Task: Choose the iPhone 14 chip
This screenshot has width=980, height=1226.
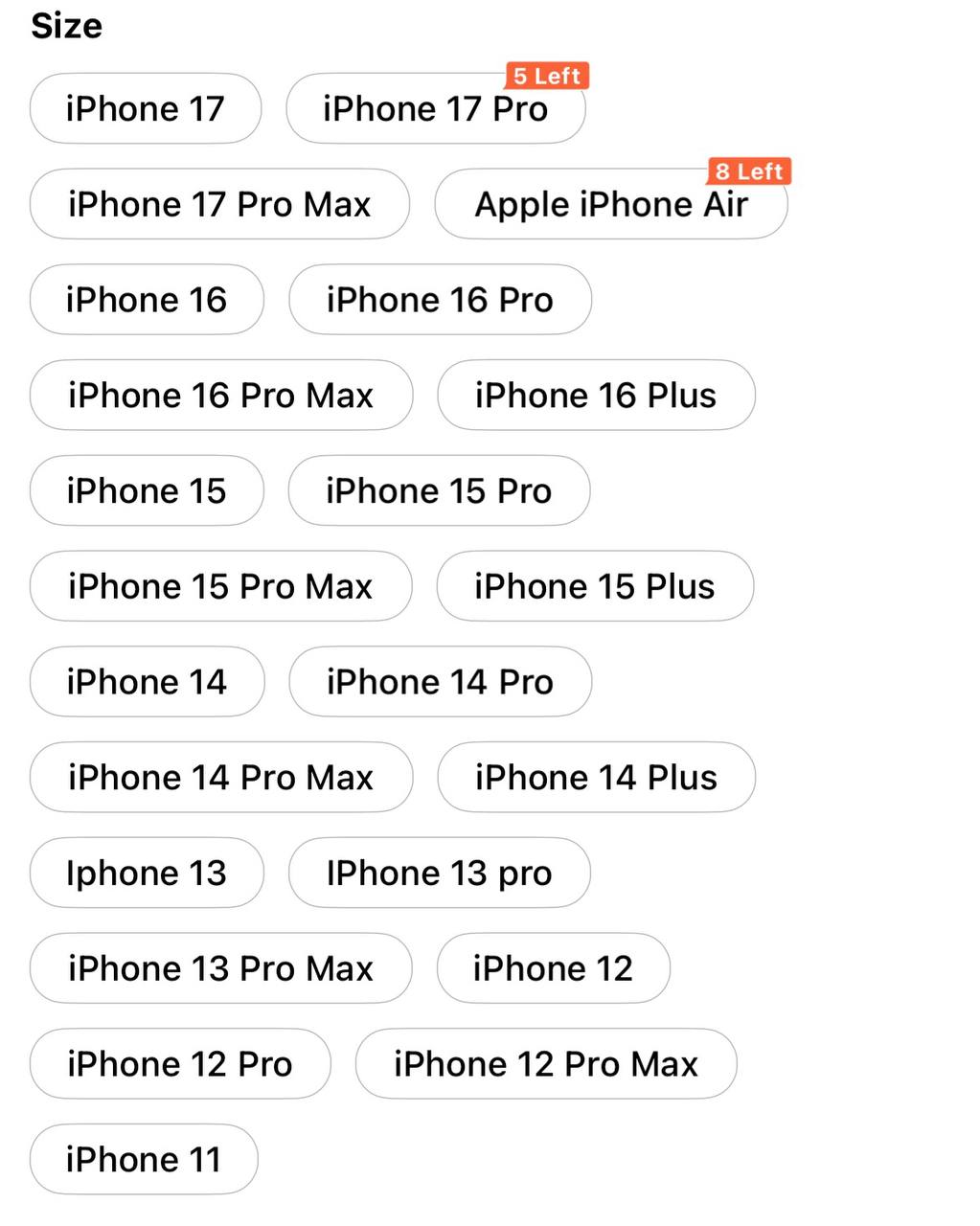Action: [x=147, y=682]
